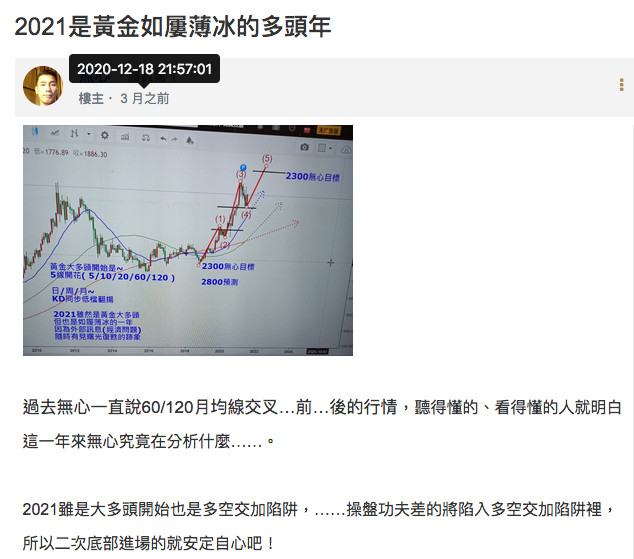The image size is (634, 559).
Task: Open the post author's avatar
Action: [x=43, y=86]
